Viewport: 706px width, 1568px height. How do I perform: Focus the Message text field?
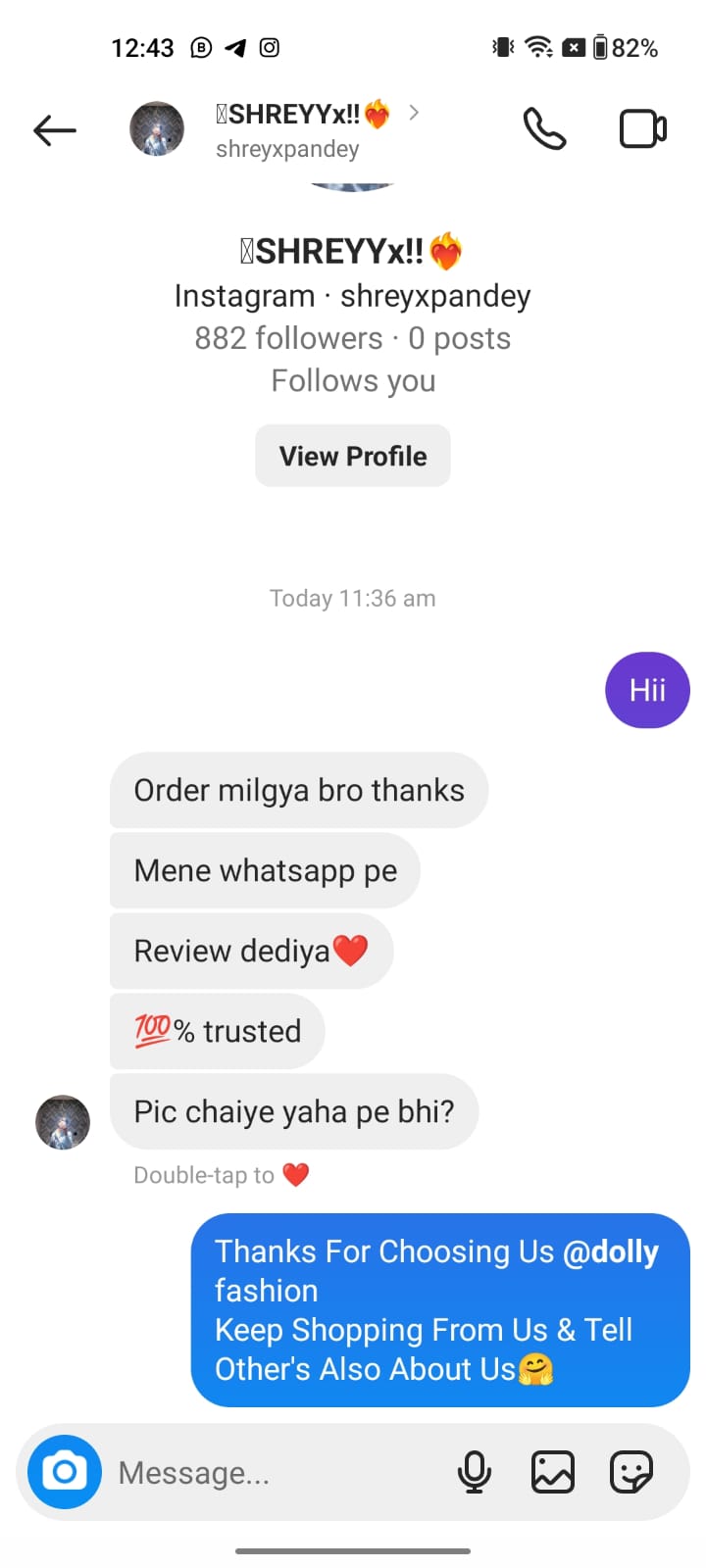(275, 1472)
